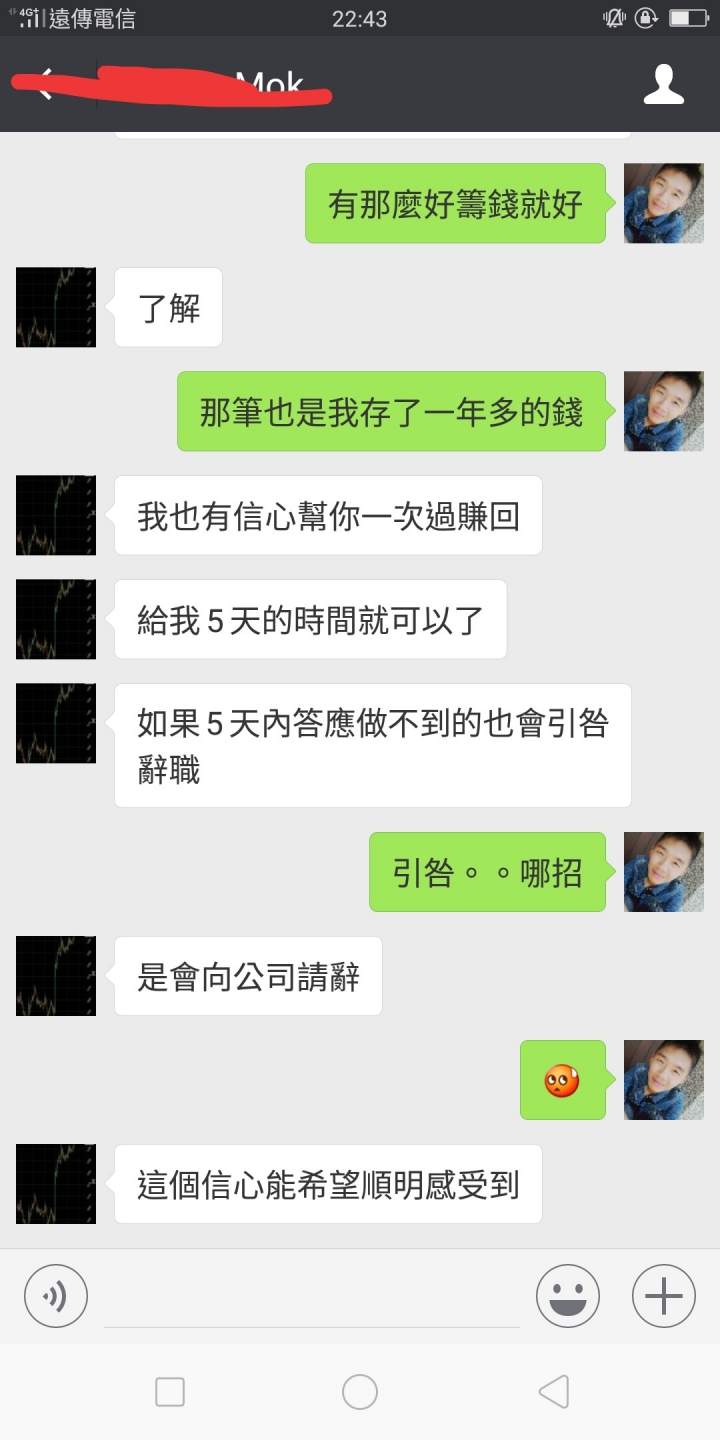Open my avatar beside 有那麼好籌錢就好
Image resolution: width=720 pixels, height=1440 pixels.
click(663, 203)
